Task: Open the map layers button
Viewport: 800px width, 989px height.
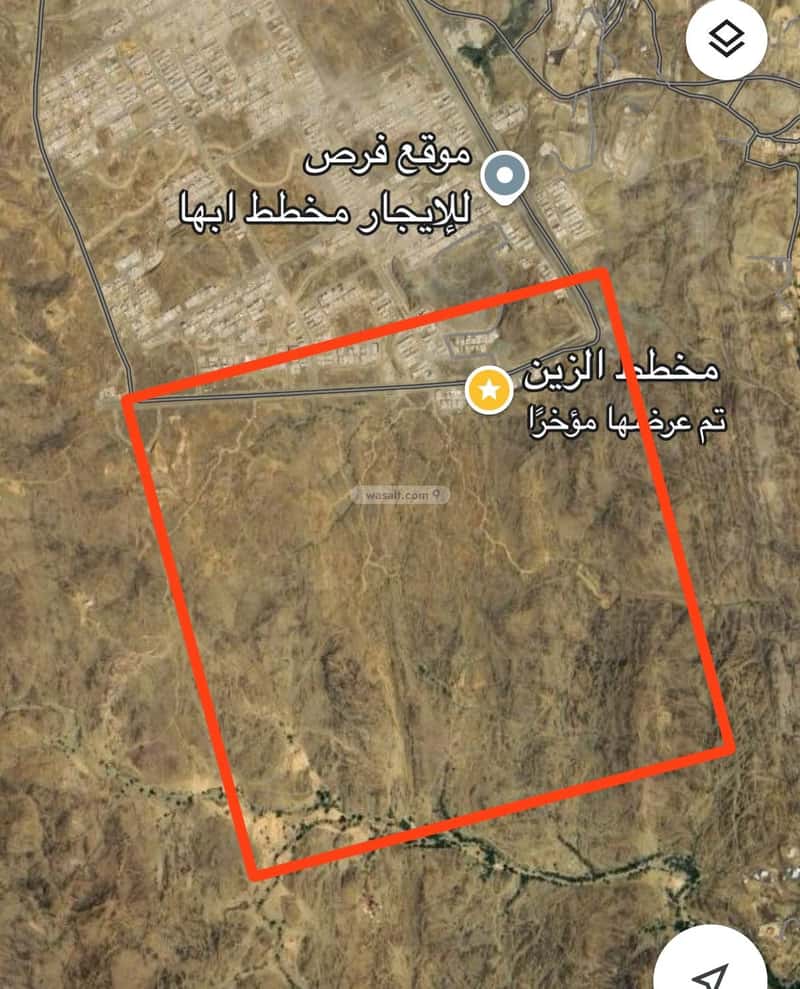Action: click(x=728, y=41)
